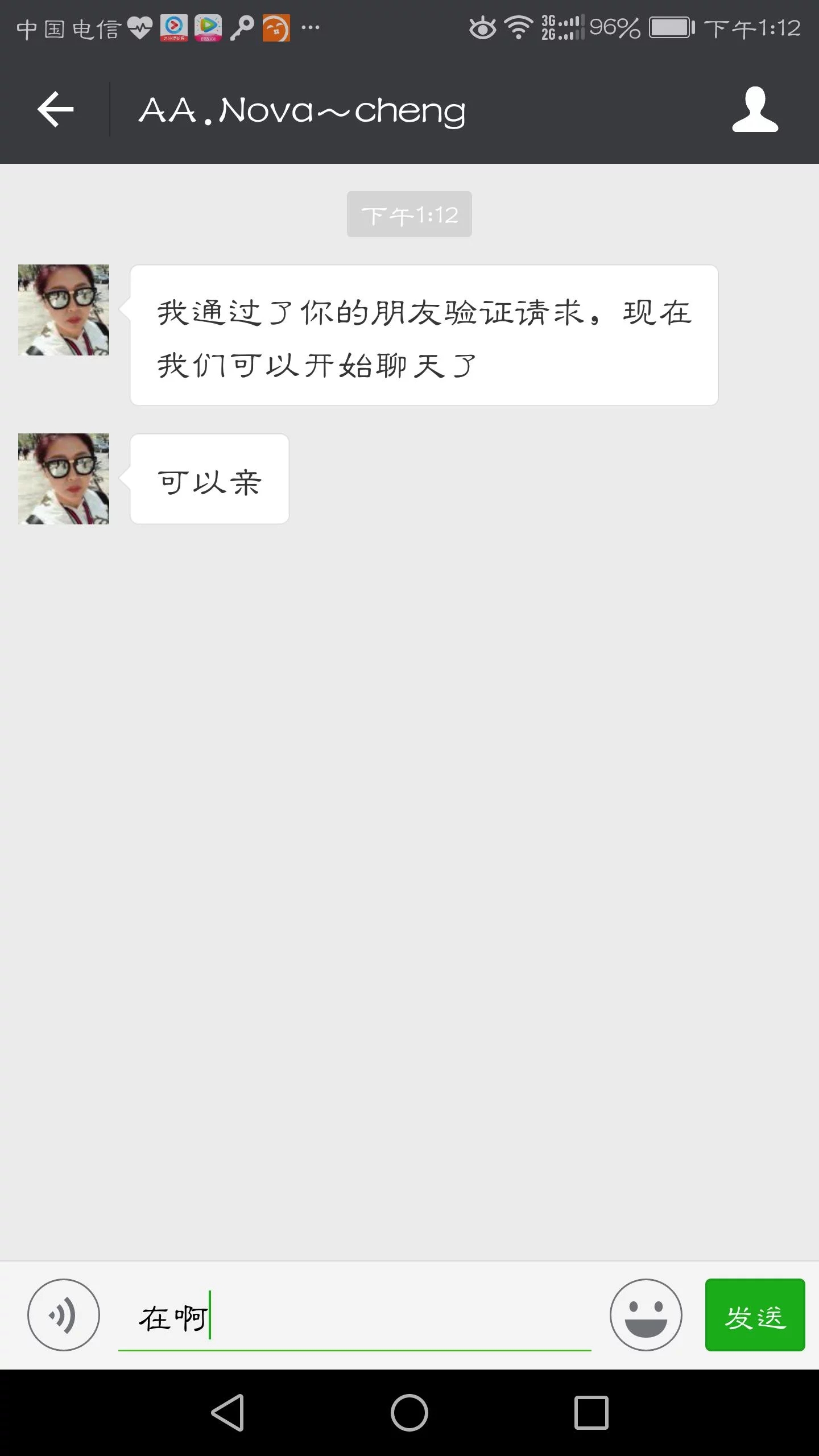Tap the key icon in notification bar
The height and width of the screenshot is (1456, 819).
[x=243, y=27]
